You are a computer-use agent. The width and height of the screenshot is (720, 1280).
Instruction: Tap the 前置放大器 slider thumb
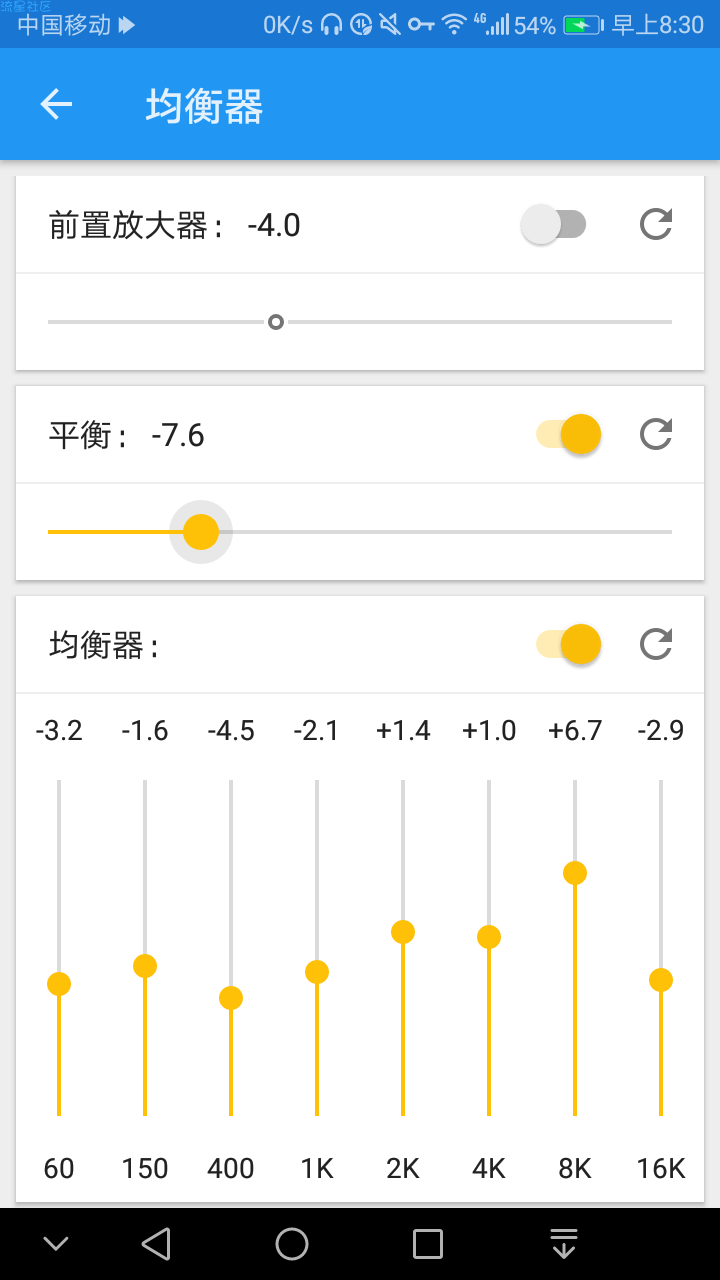pyautogui.click(x=276, y=322)
